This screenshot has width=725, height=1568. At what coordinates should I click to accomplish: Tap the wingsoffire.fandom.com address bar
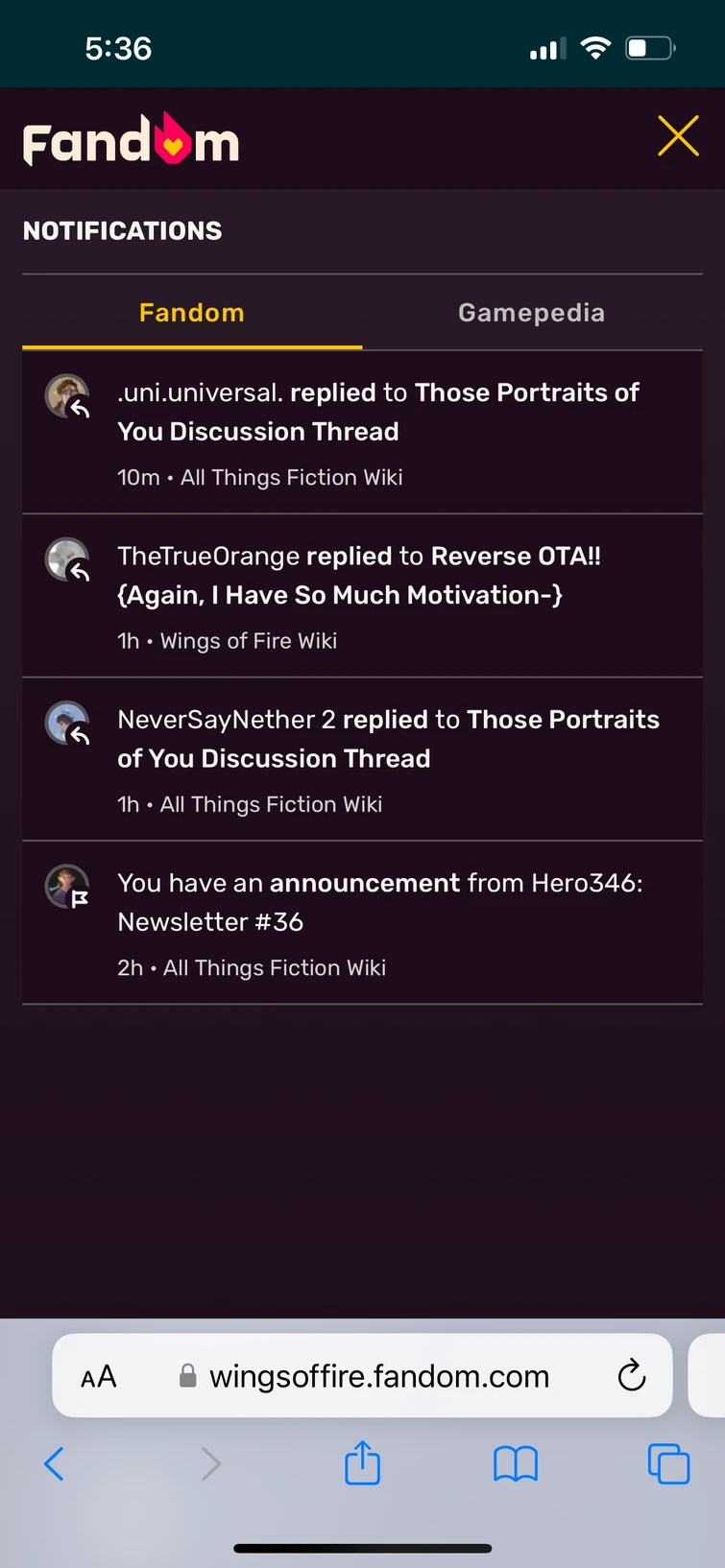(x=377, y=1376)
